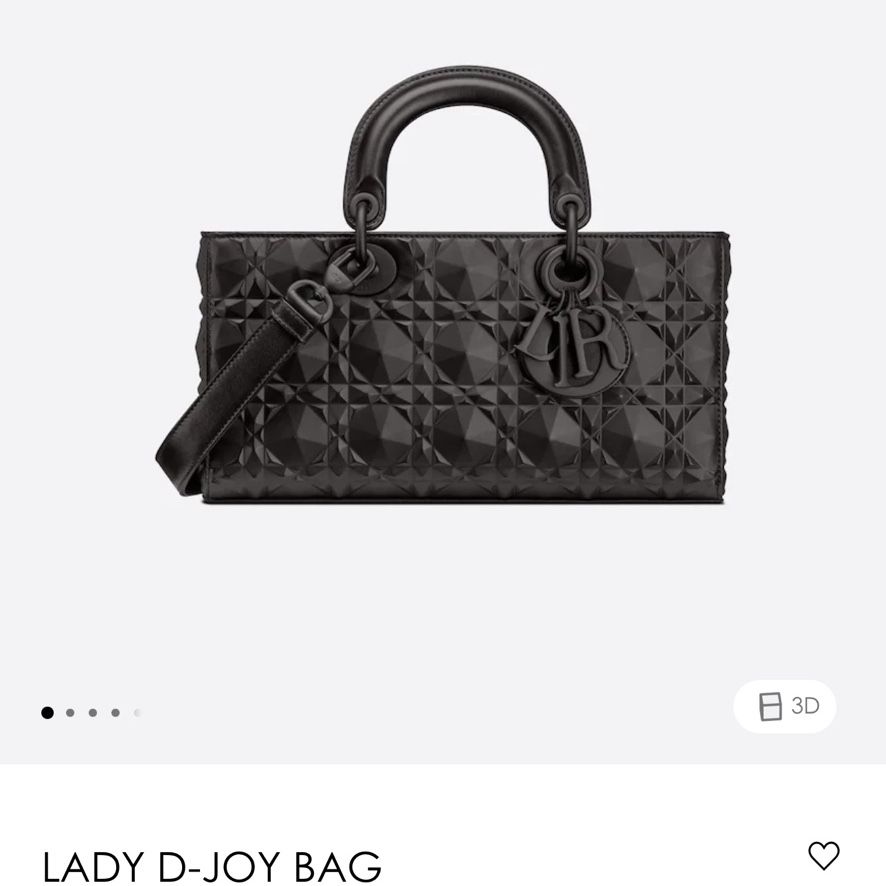This screenshot has width=886, height=886.
Task: Open the 3D view of the bag
Action: pos(784,706)
